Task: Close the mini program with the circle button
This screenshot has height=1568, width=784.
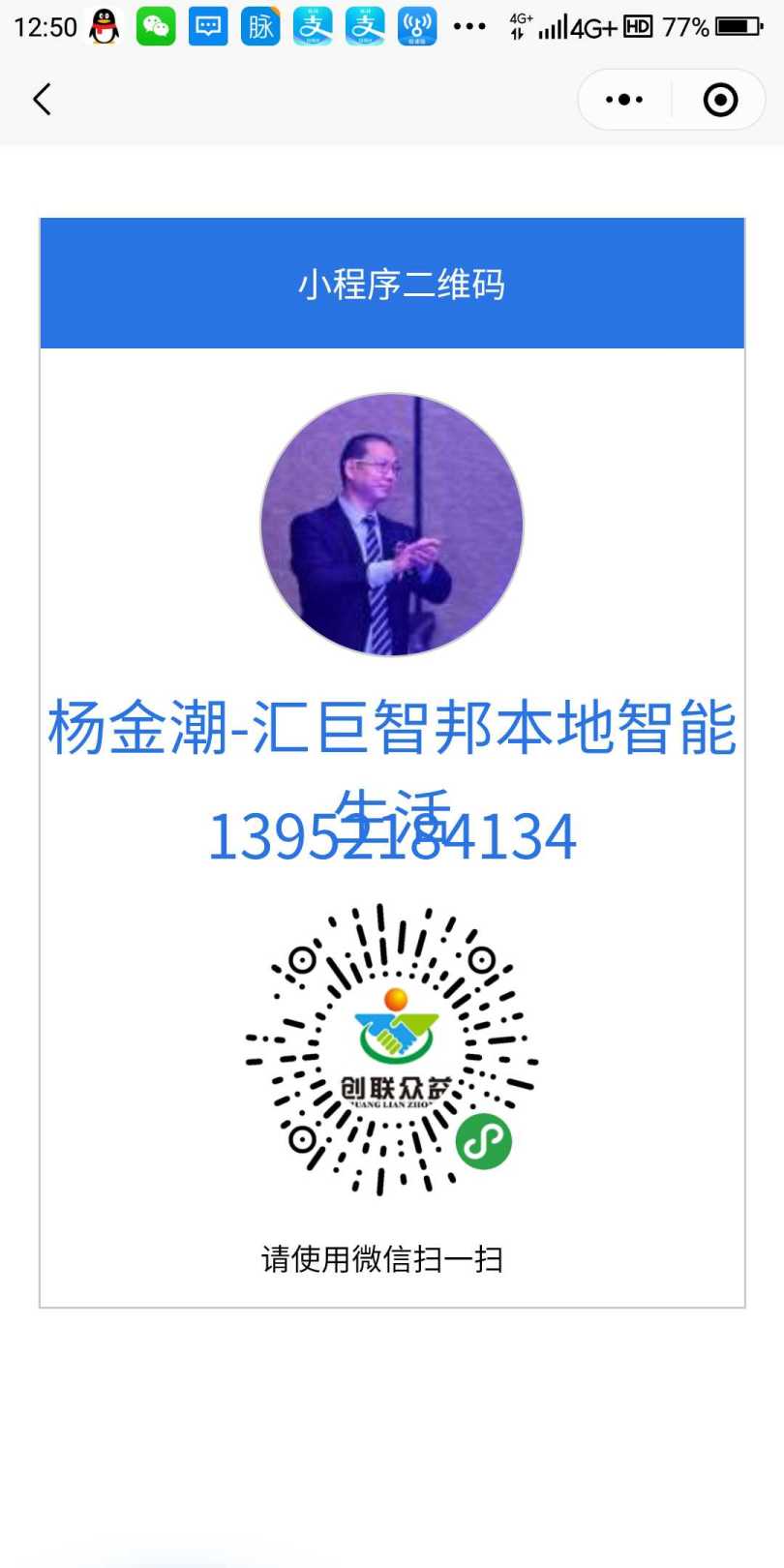Action: pos(720,100)
